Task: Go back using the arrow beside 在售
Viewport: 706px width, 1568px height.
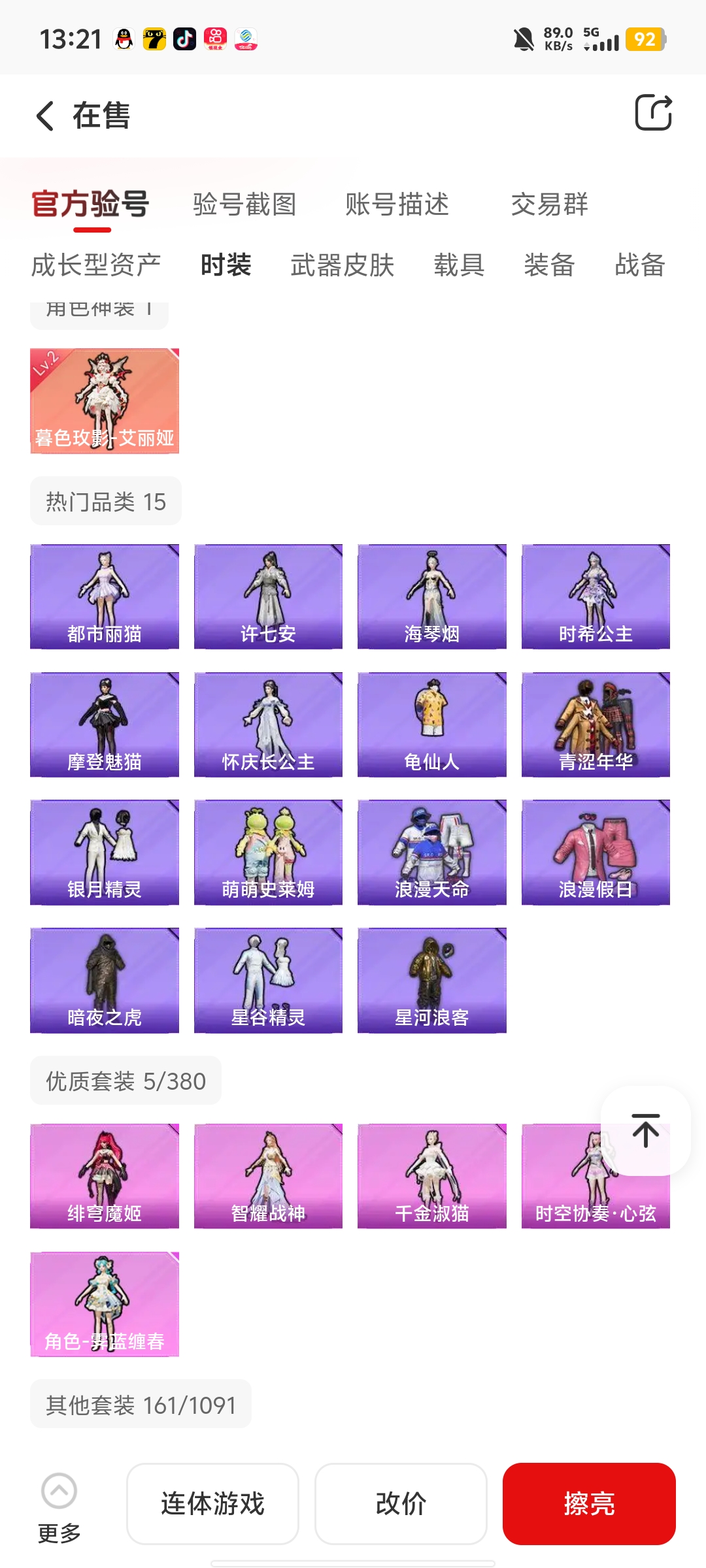Action: (44, 116)
